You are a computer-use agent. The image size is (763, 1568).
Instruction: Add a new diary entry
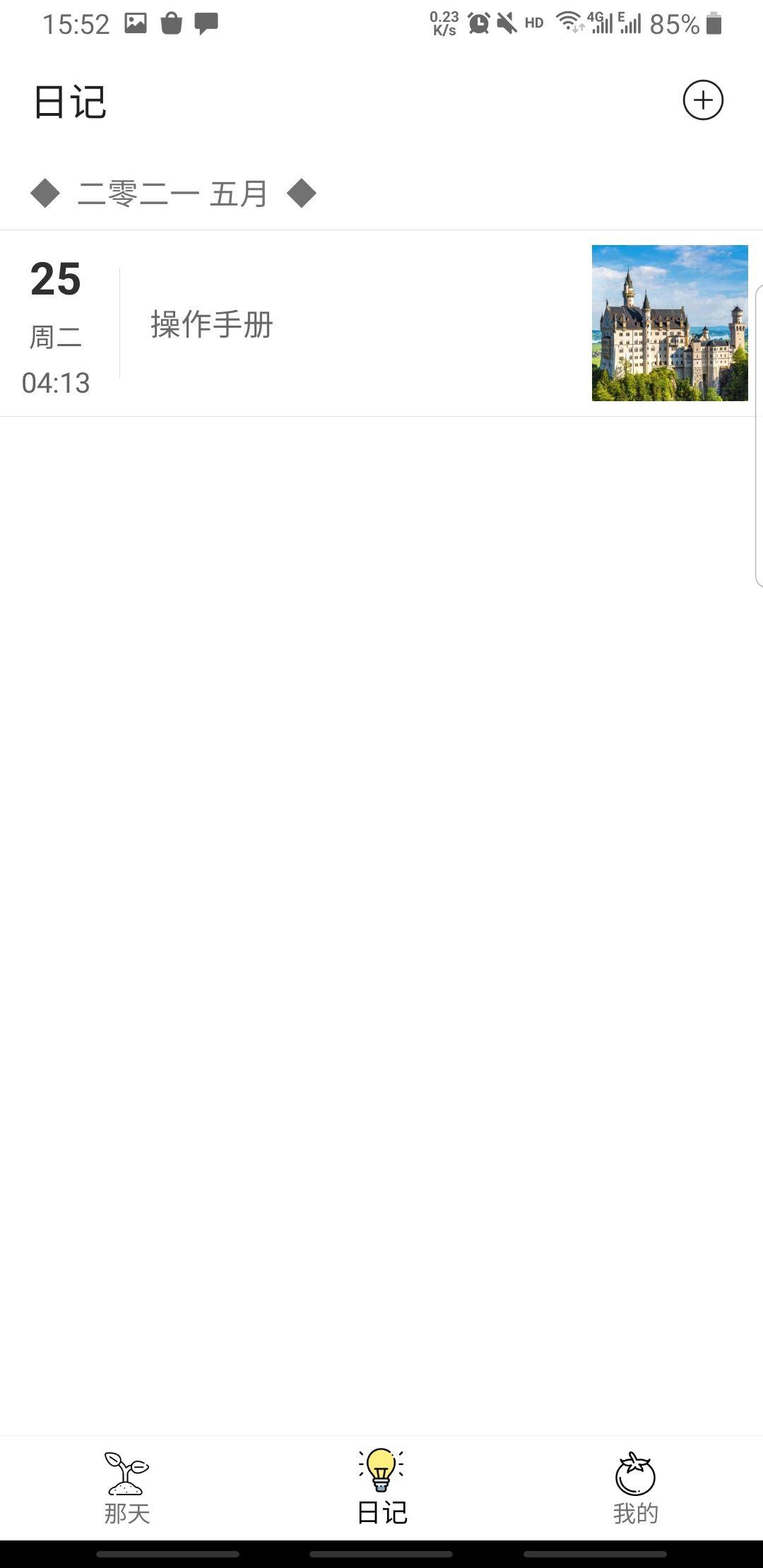tap(703, 100)
